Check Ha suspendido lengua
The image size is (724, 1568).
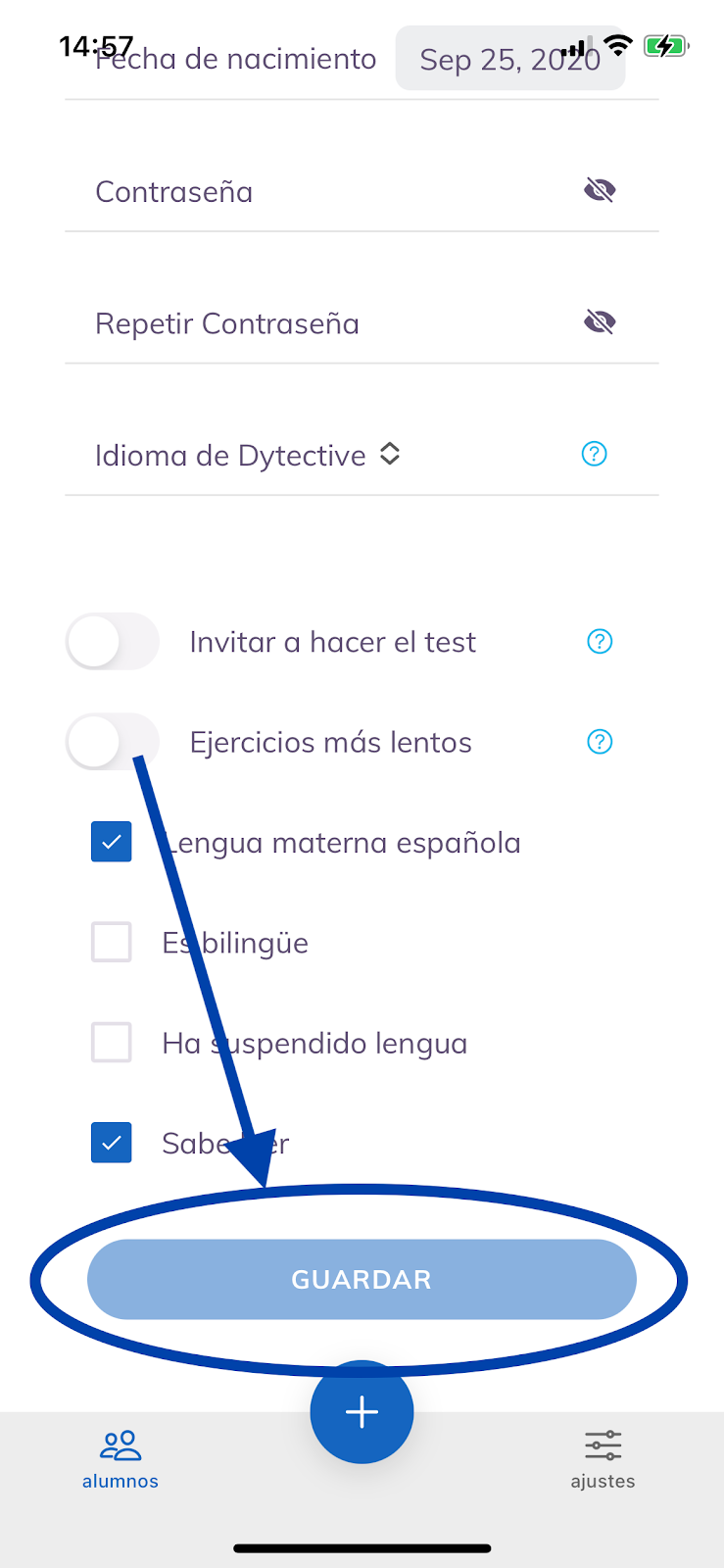(112, 1043)
